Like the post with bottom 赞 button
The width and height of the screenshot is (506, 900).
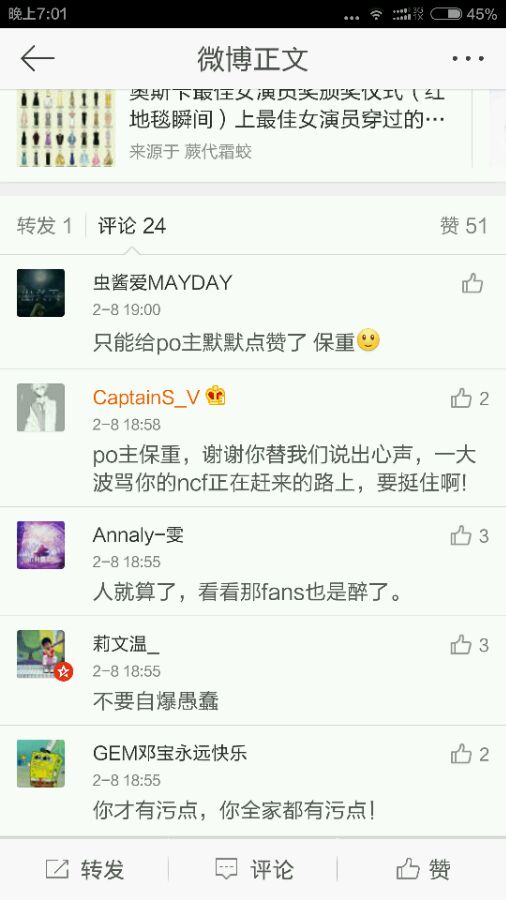tap(423, 870)
